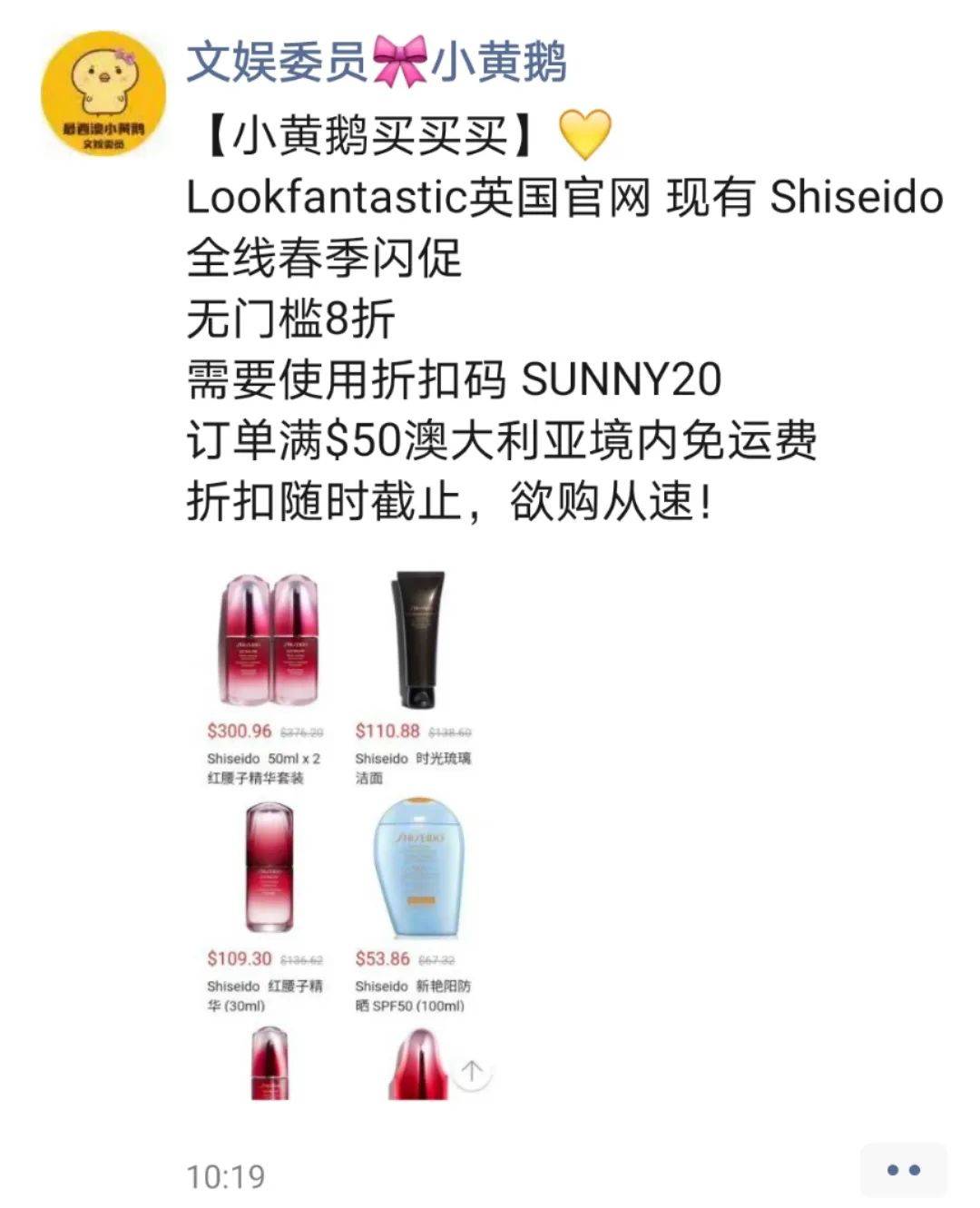Open 小黄鹅's profile avatar
The height and width of the screenshot is (1208, 980).
(103, 95)
